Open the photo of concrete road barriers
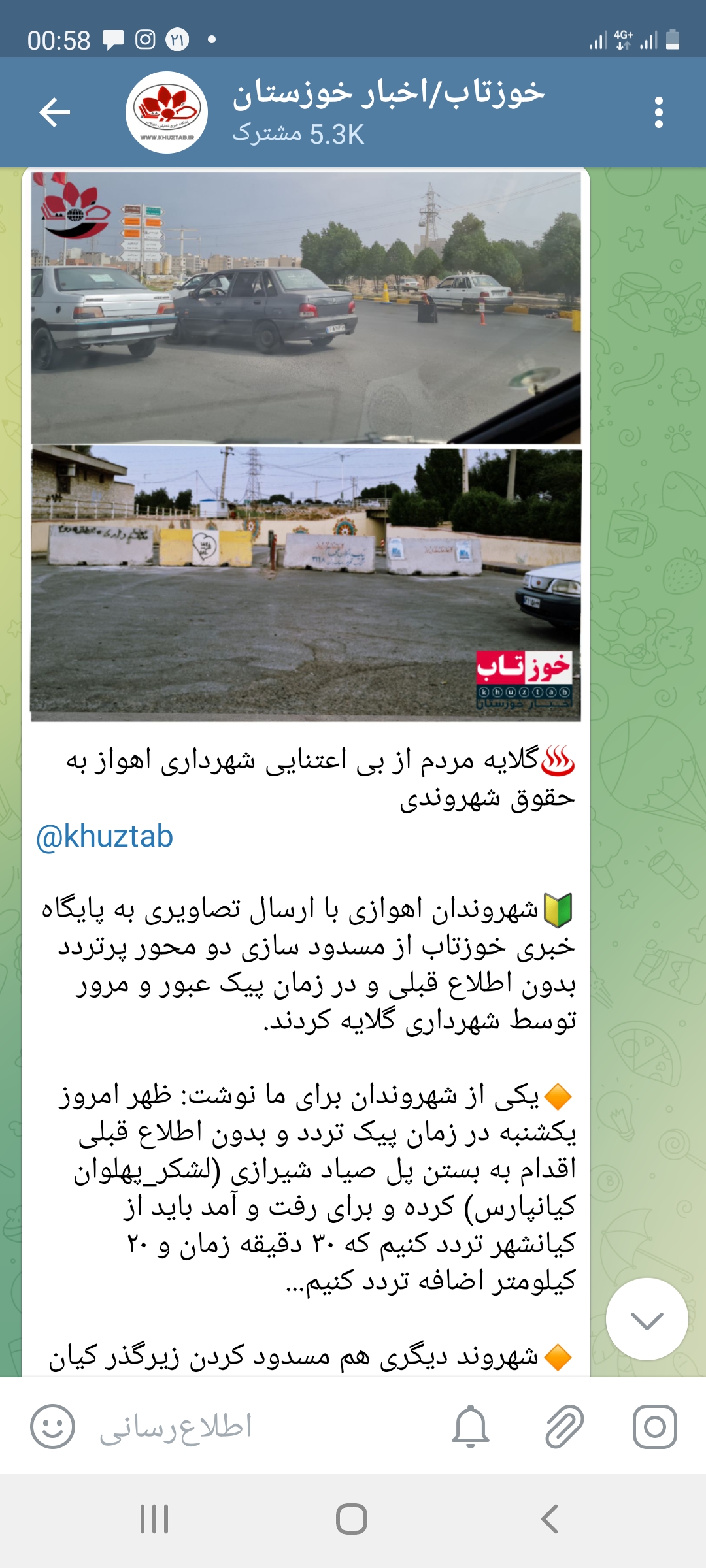706x1568 pixels. [306, 584]
